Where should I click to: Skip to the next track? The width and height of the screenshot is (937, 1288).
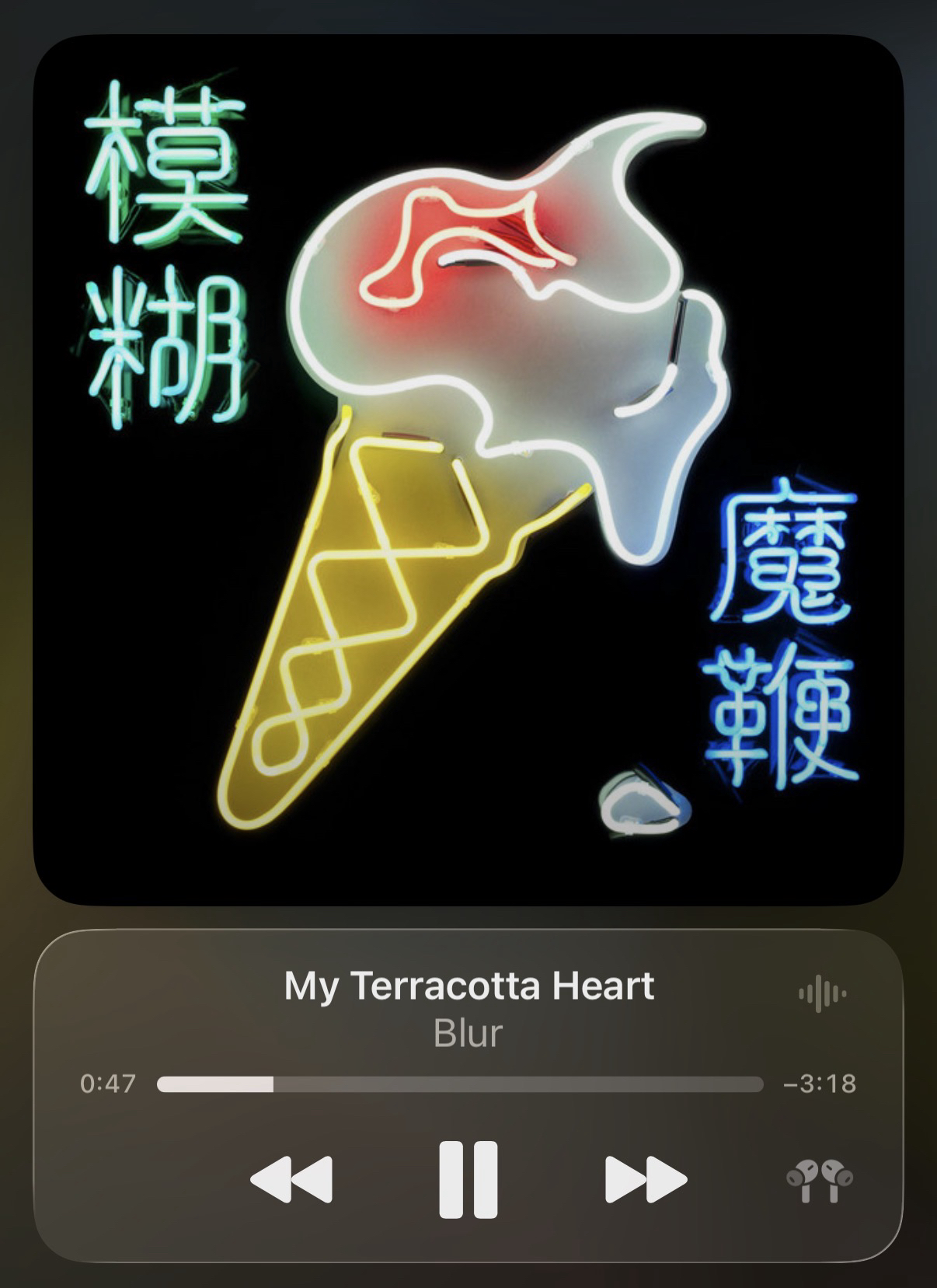pyautogui.click(x=646, y=1179)
